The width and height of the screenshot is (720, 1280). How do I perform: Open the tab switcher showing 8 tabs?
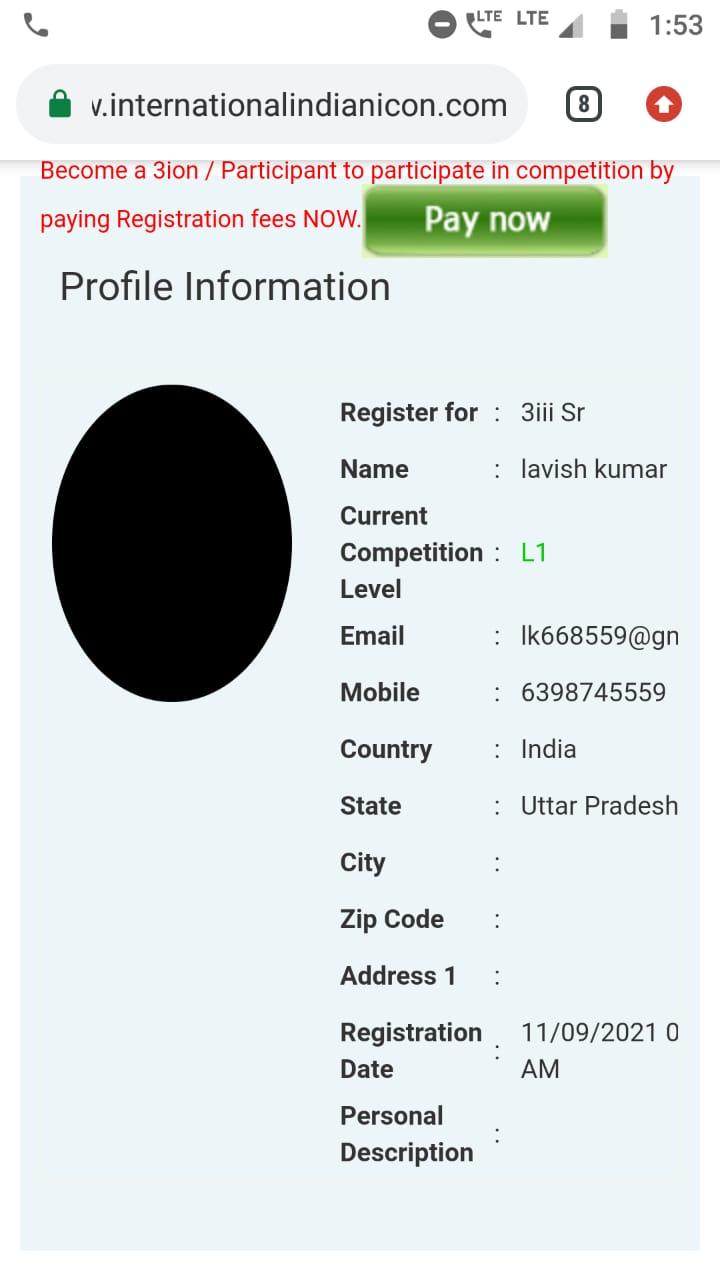[x=584, y=104]
